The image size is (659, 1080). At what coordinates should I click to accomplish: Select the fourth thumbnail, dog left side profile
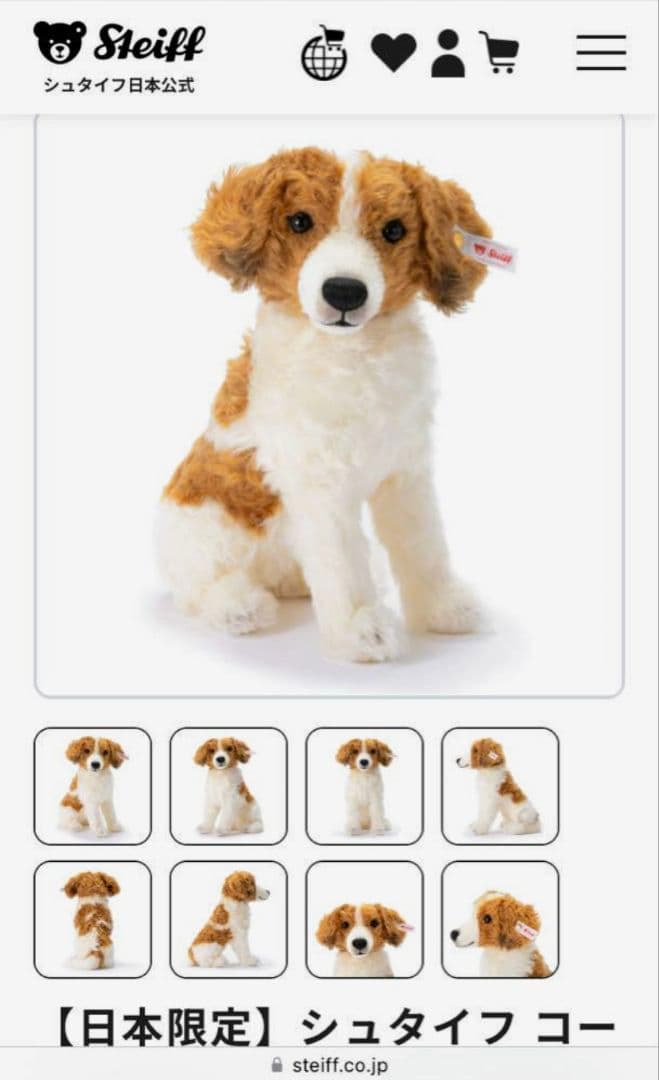pos(500,786)
